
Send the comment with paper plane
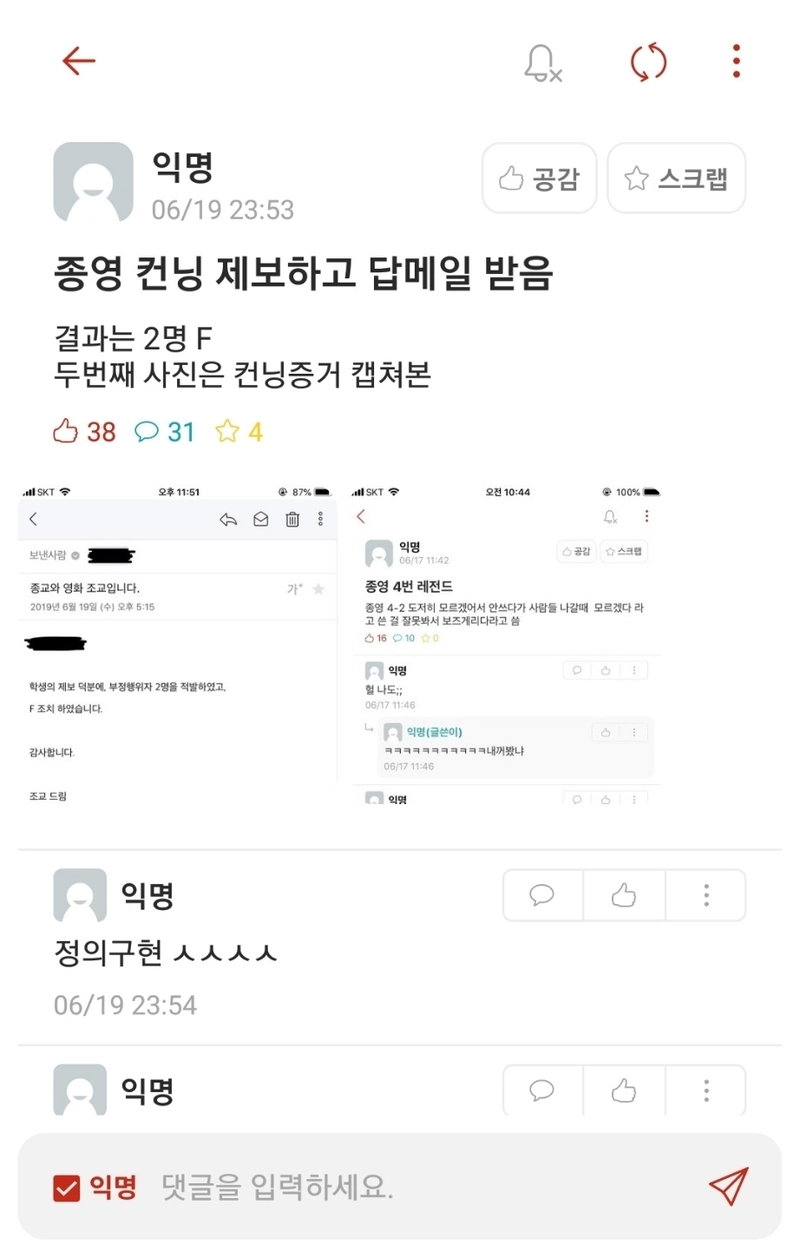click(728, 1186)
